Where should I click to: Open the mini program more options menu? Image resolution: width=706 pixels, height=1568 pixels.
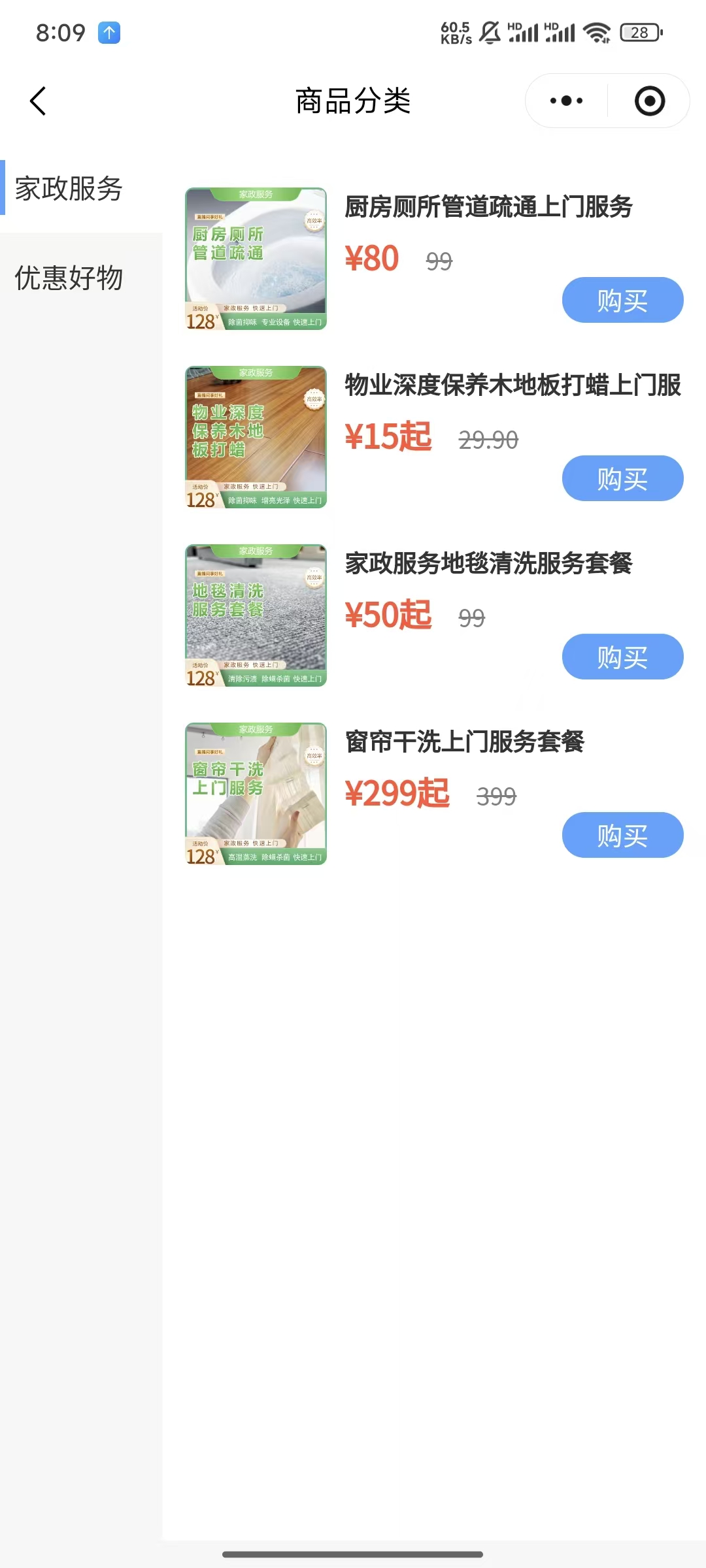pyautogui.click(x=566, y=101)
